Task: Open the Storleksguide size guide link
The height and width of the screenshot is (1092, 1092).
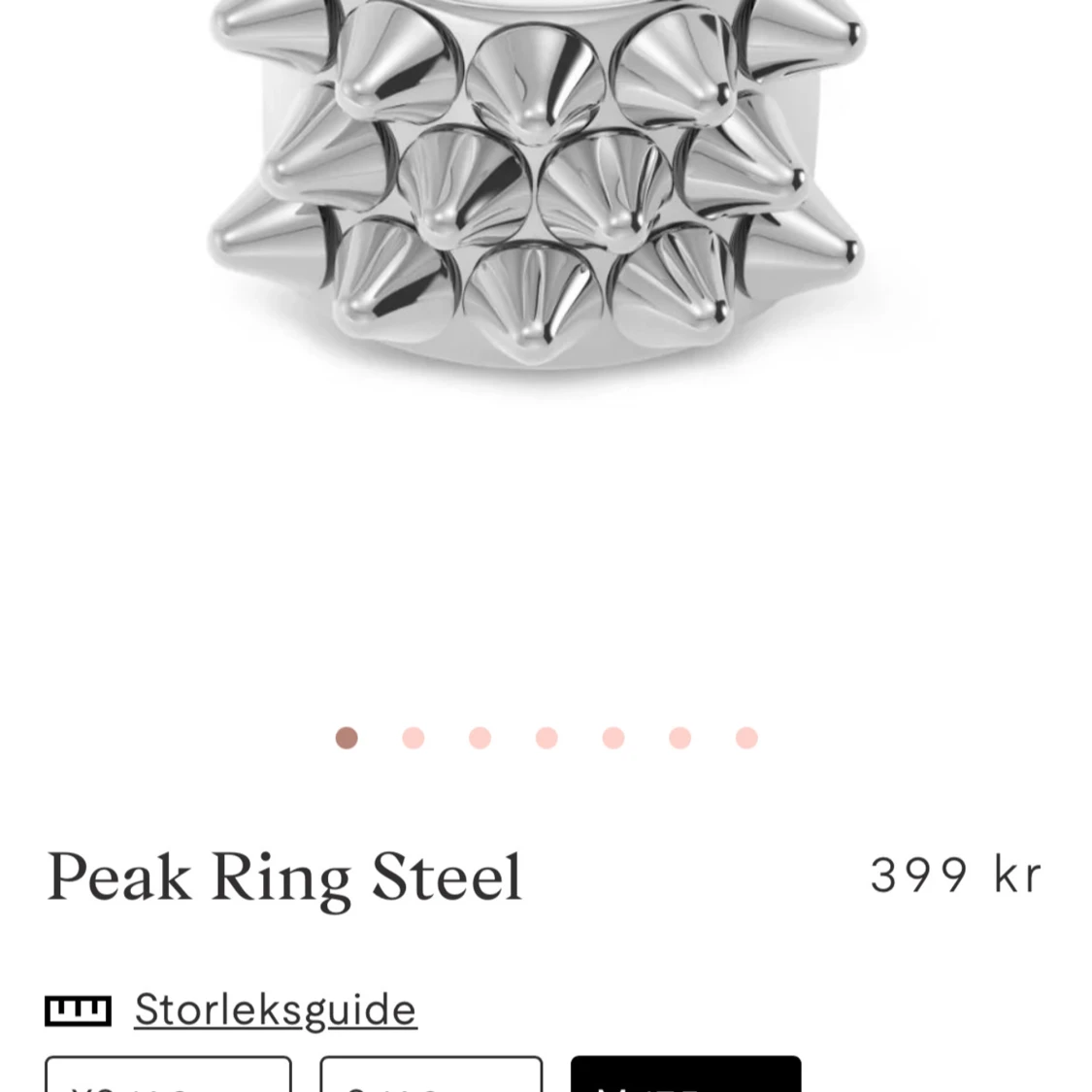Action: (275, 1009)
